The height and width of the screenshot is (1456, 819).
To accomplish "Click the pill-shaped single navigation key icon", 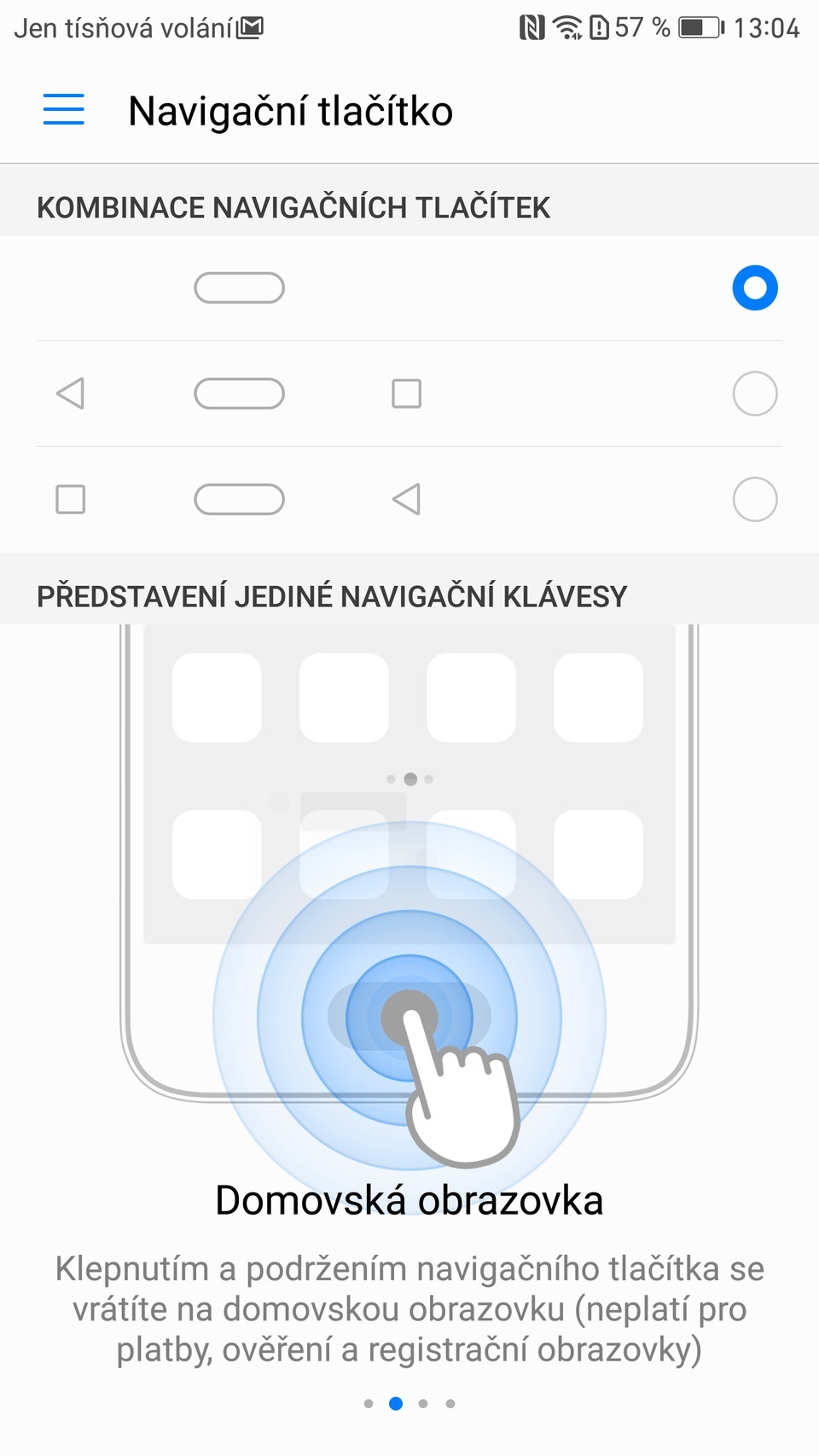I will coord(240,287).
